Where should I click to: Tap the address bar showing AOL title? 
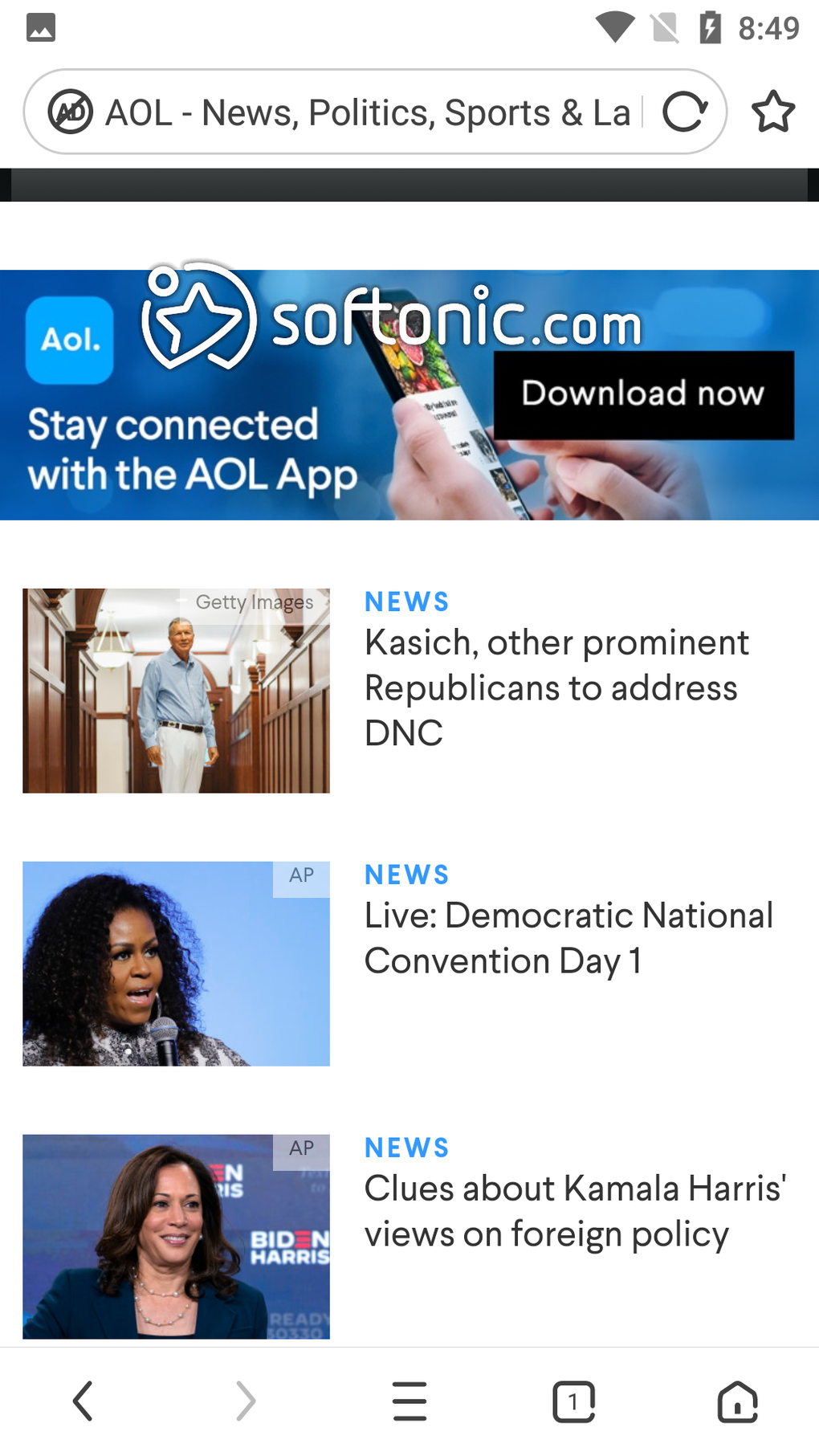click(367, 112)
